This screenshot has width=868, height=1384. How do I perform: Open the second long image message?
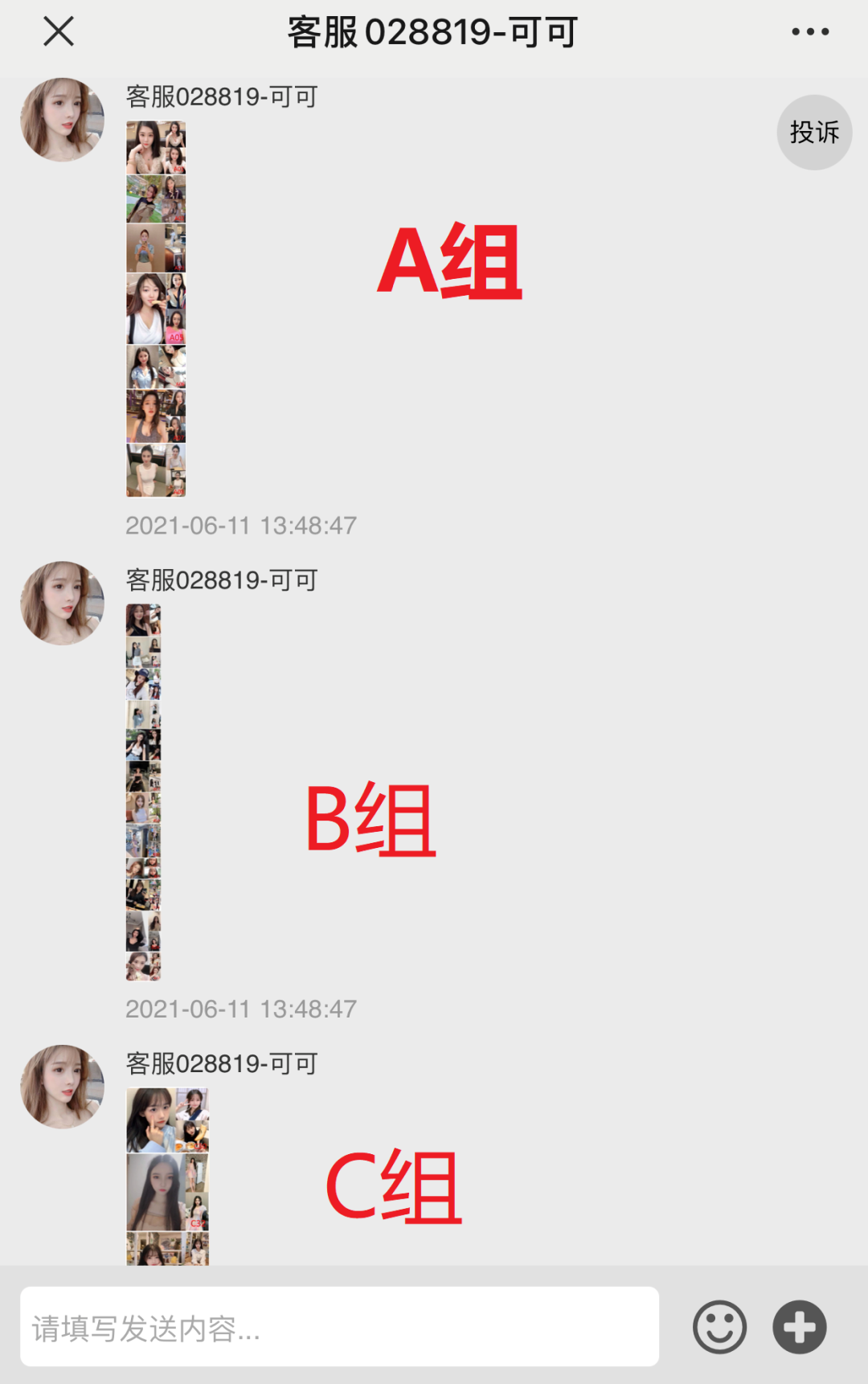tap(143, 792)
